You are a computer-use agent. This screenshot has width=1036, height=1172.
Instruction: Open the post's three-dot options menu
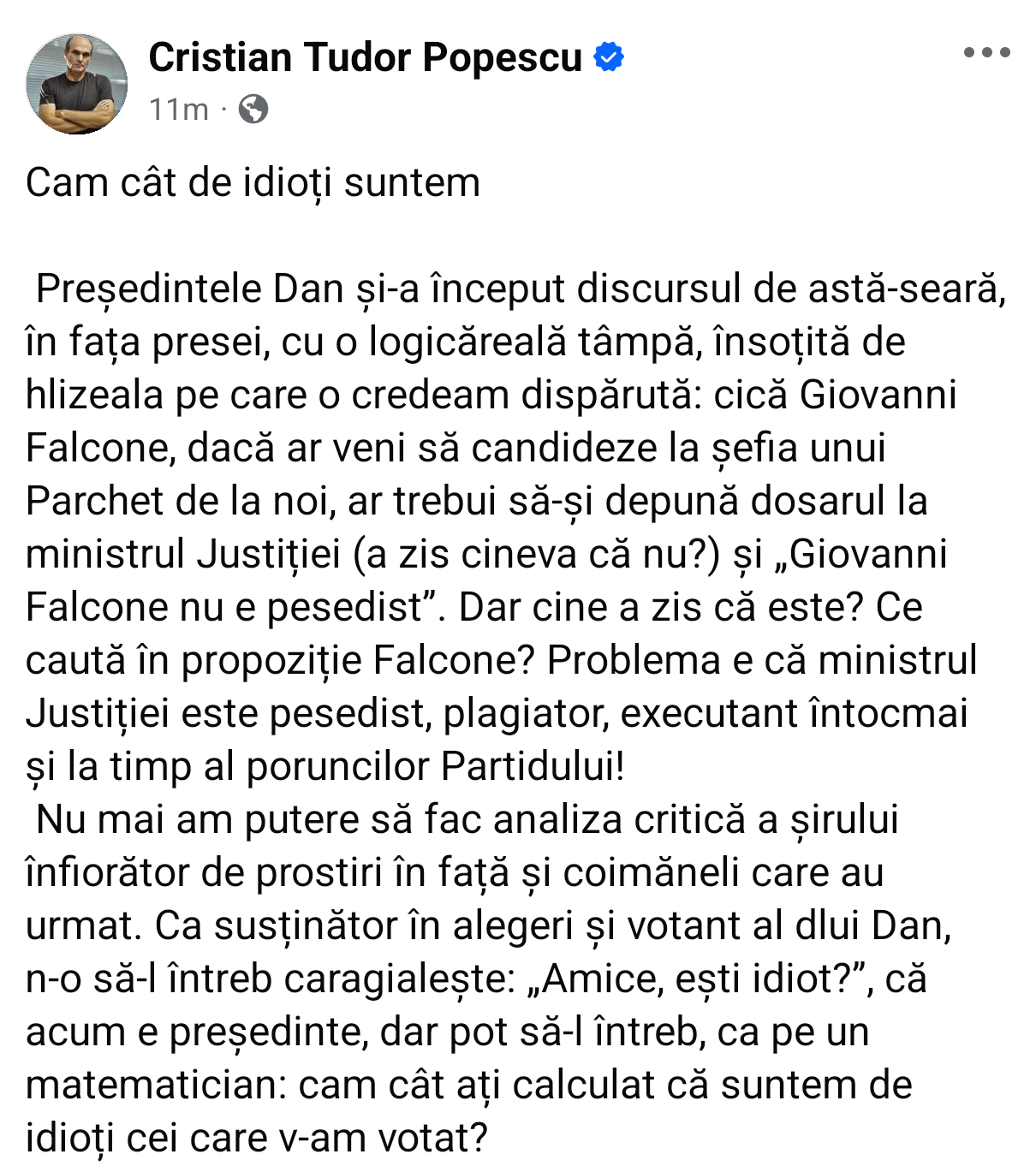(x=986, y=53)
